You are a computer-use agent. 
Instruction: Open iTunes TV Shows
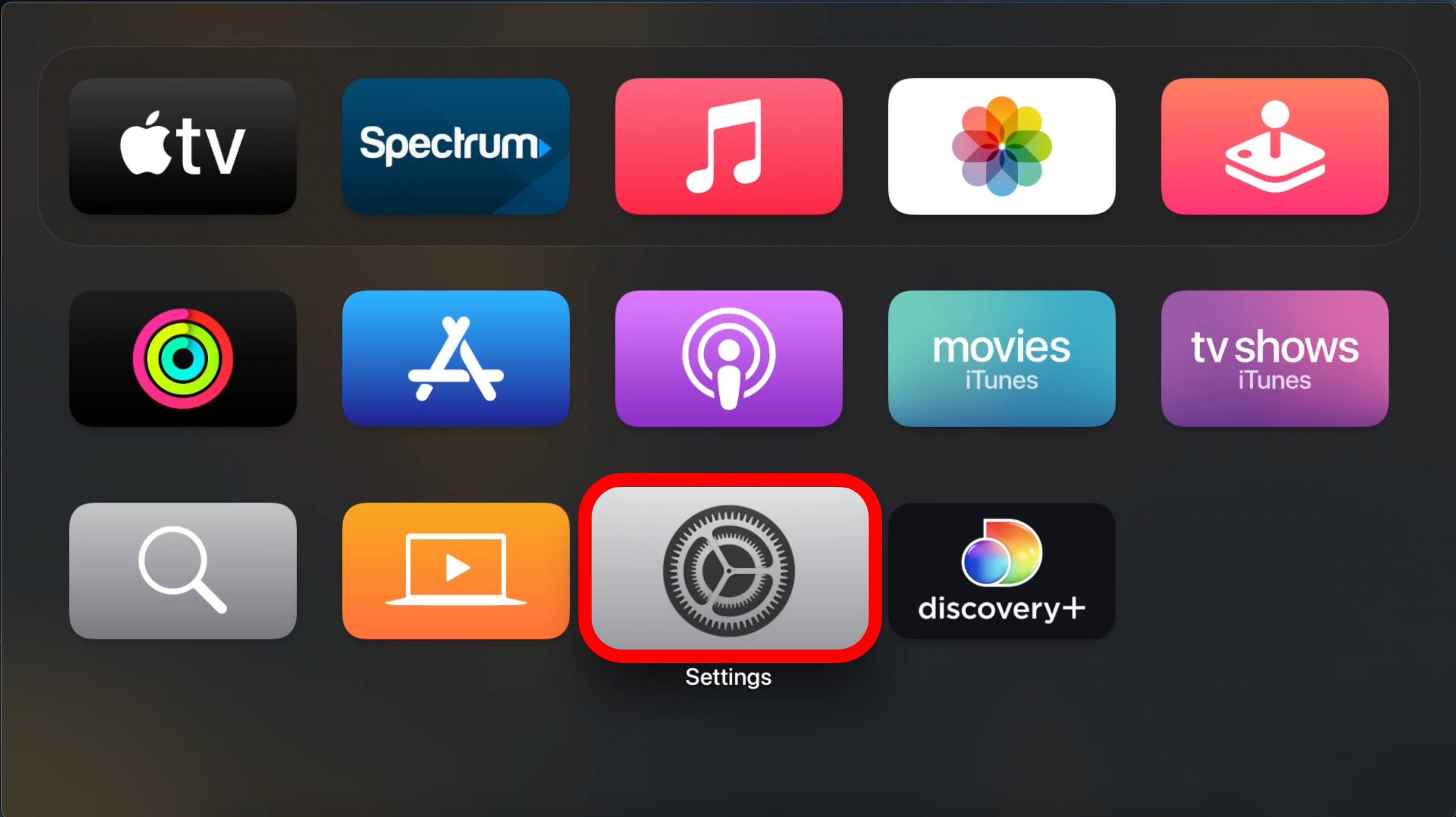(1275, 359)
